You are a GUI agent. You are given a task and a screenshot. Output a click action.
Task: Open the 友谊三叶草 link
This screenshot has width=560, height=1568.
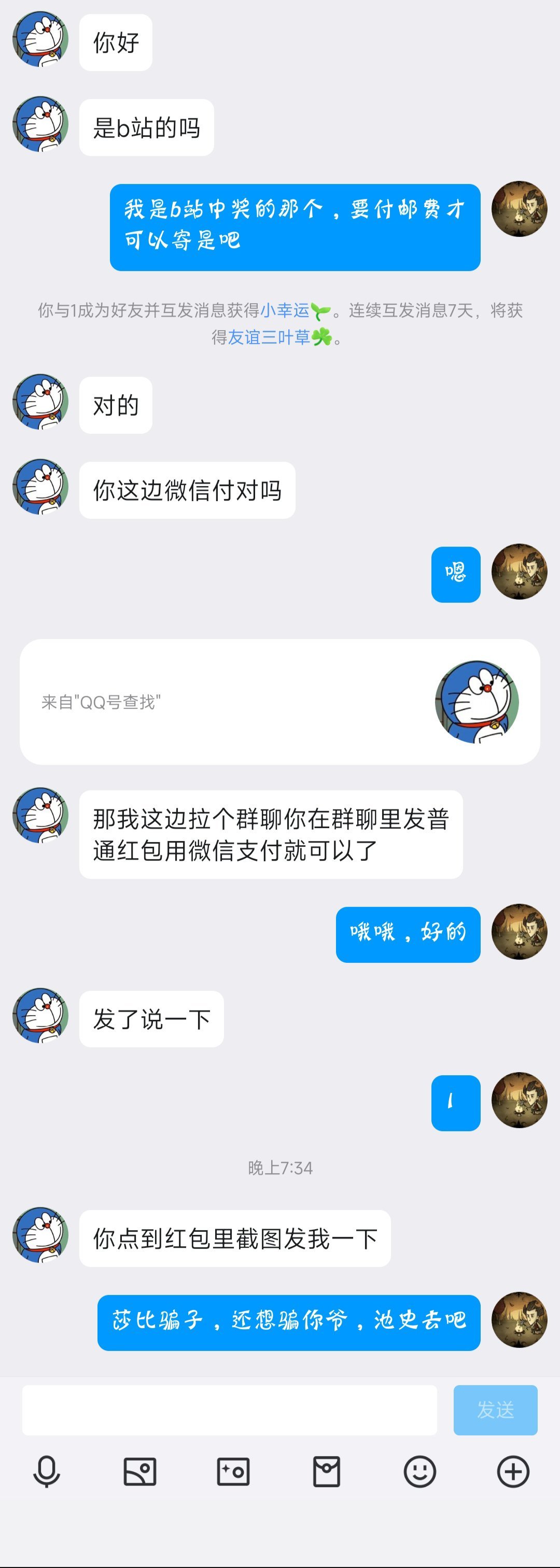[x=269, y=337]
